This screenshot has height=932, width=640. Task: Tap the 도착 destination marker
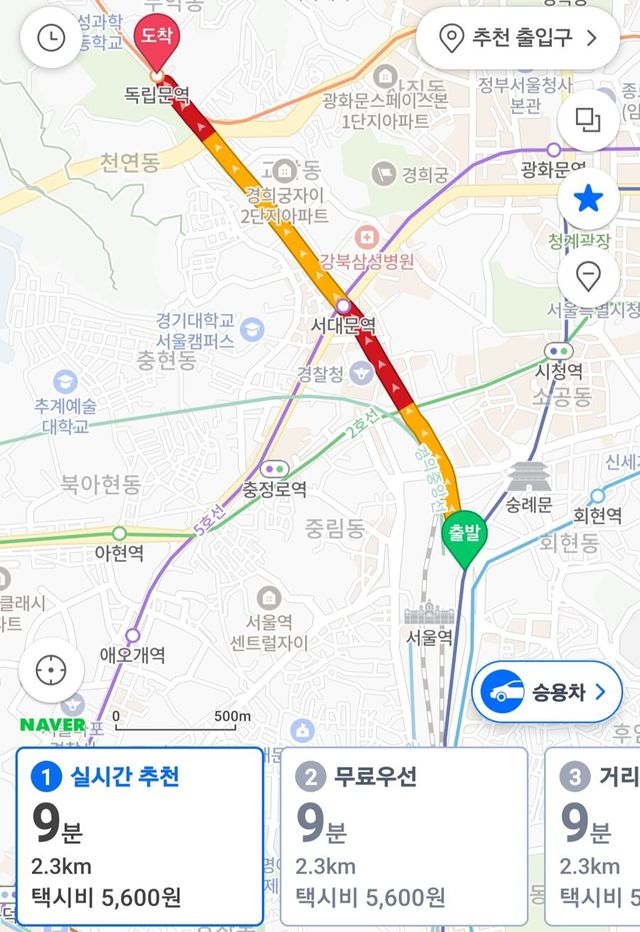coord(155,38)
